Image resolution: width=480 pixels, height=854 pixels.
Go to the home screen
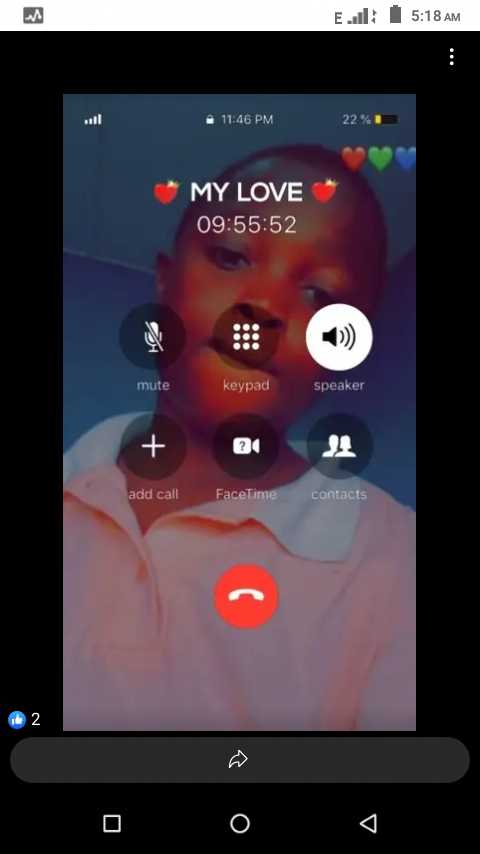[240, 823]
